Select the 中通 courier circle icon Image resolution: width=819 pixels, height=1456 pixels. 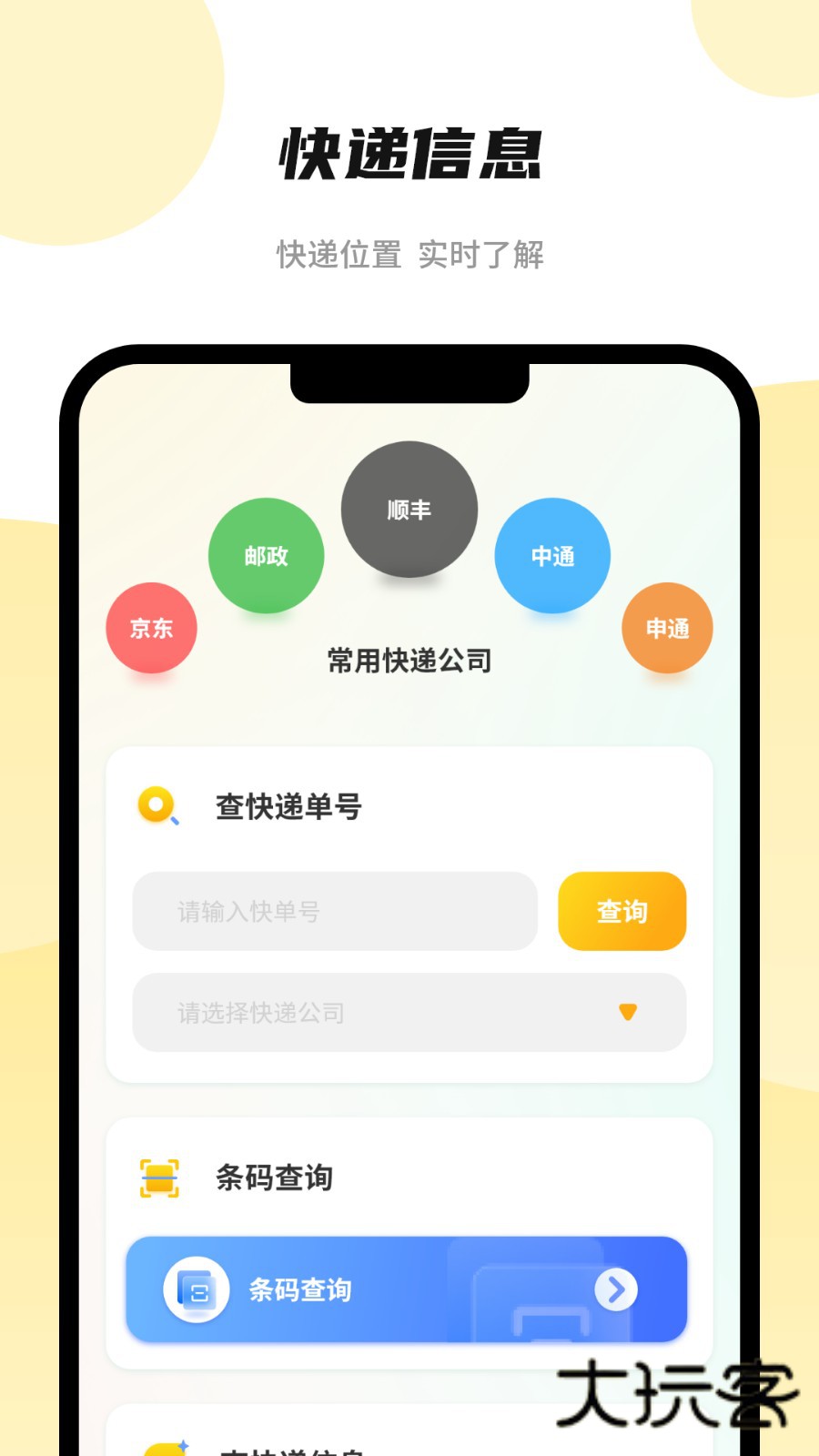[x=552, y=555]
